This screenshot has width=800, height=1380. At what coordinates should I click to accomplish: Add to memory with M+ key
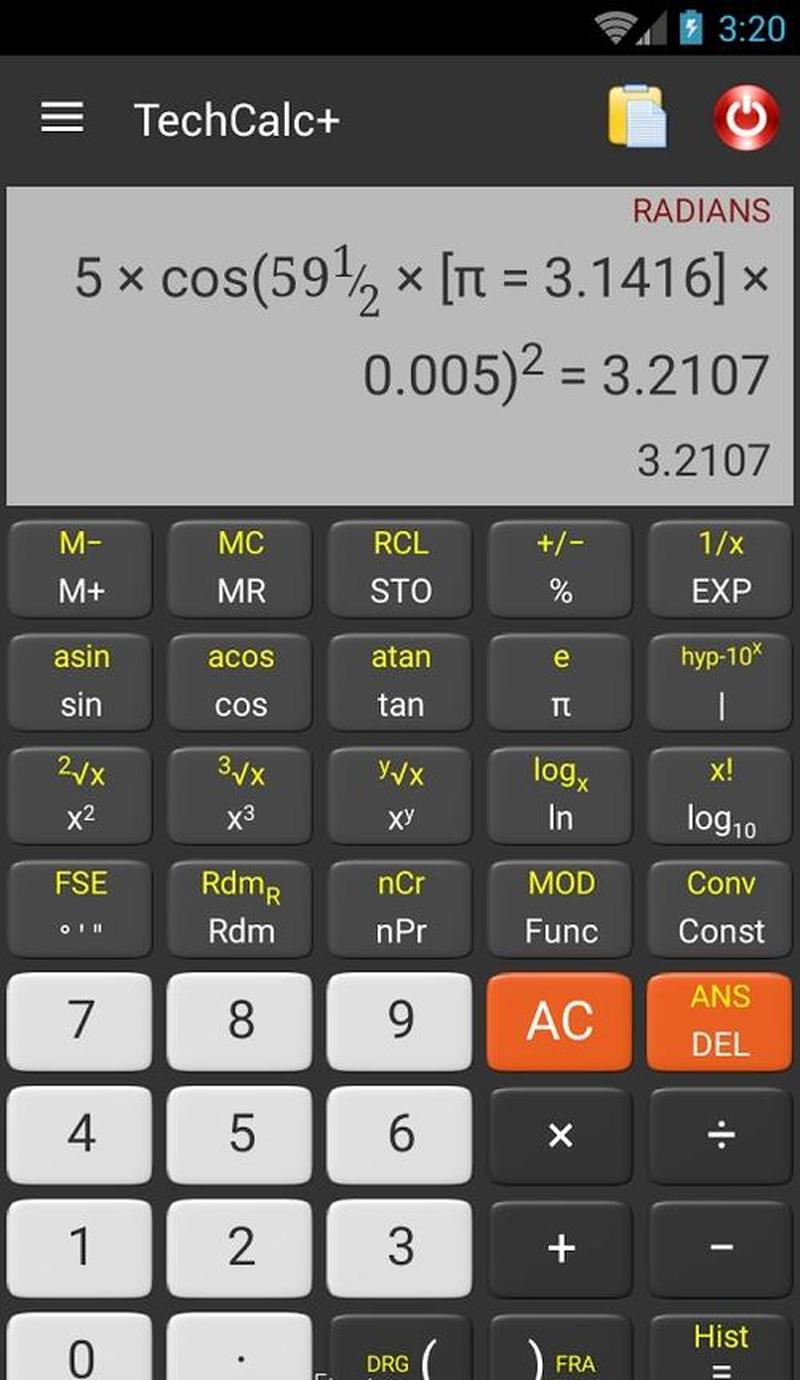(80, 570)
